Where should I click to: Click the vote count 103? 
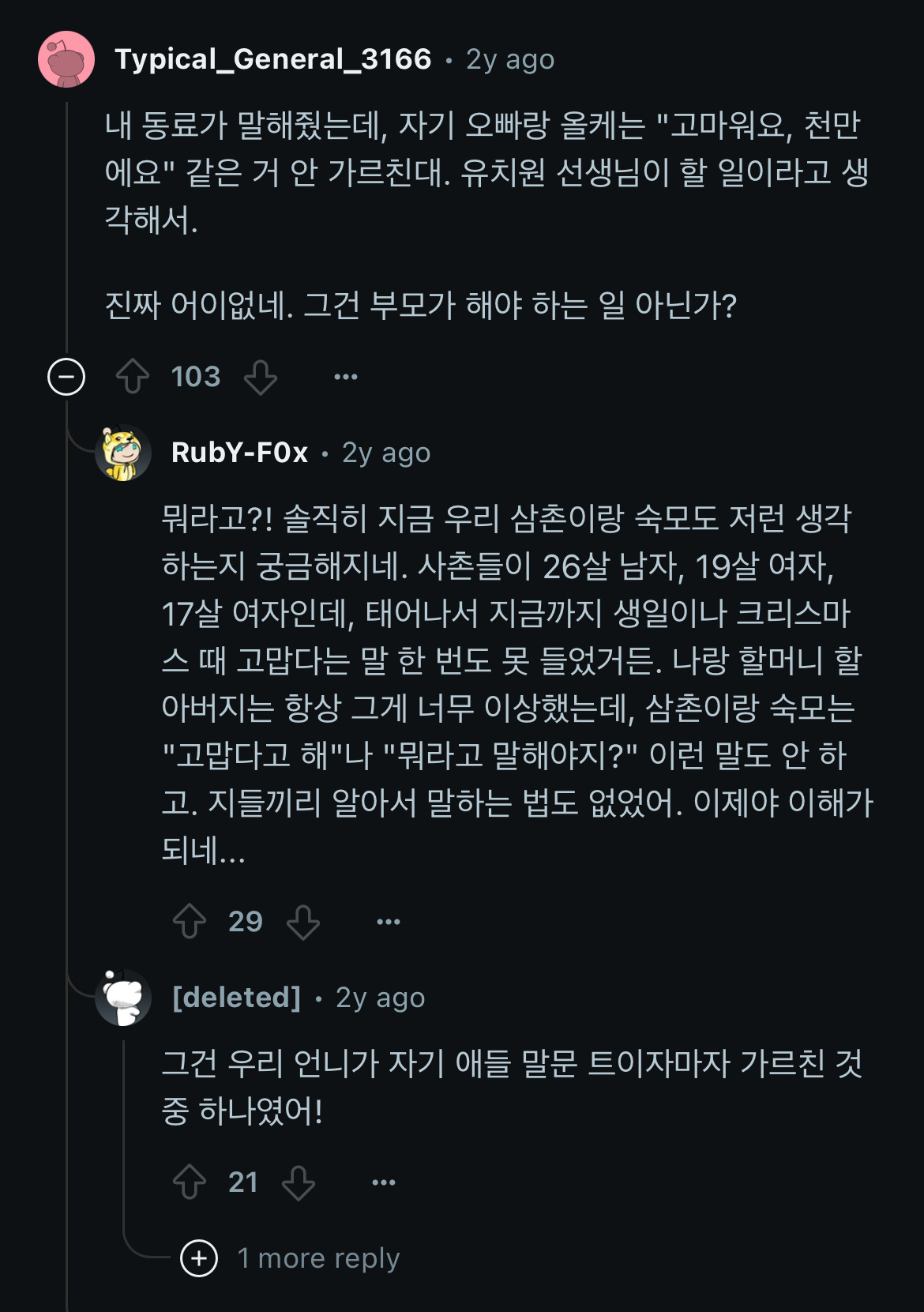(196, 377)
